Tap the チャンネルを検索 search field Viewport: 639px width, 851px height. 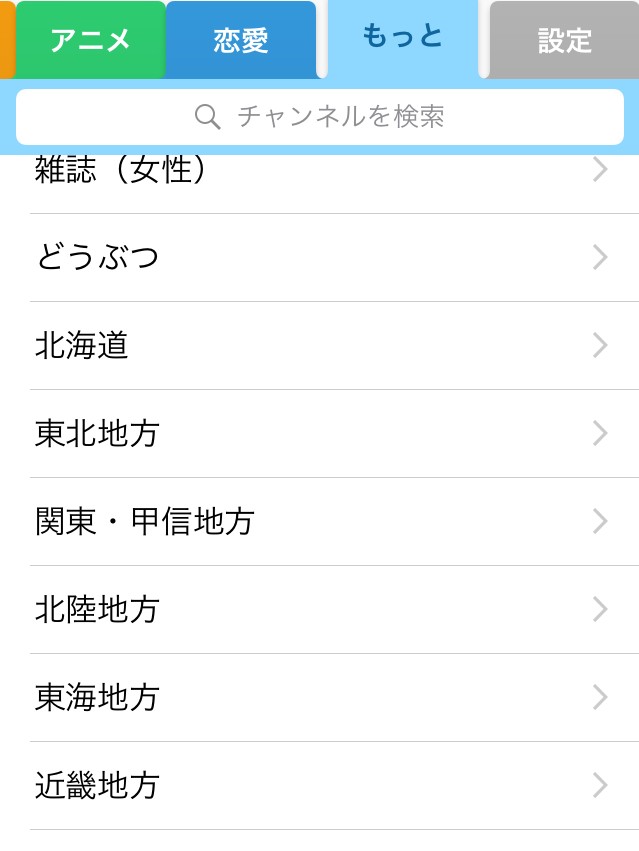click(x=320, y=117)
